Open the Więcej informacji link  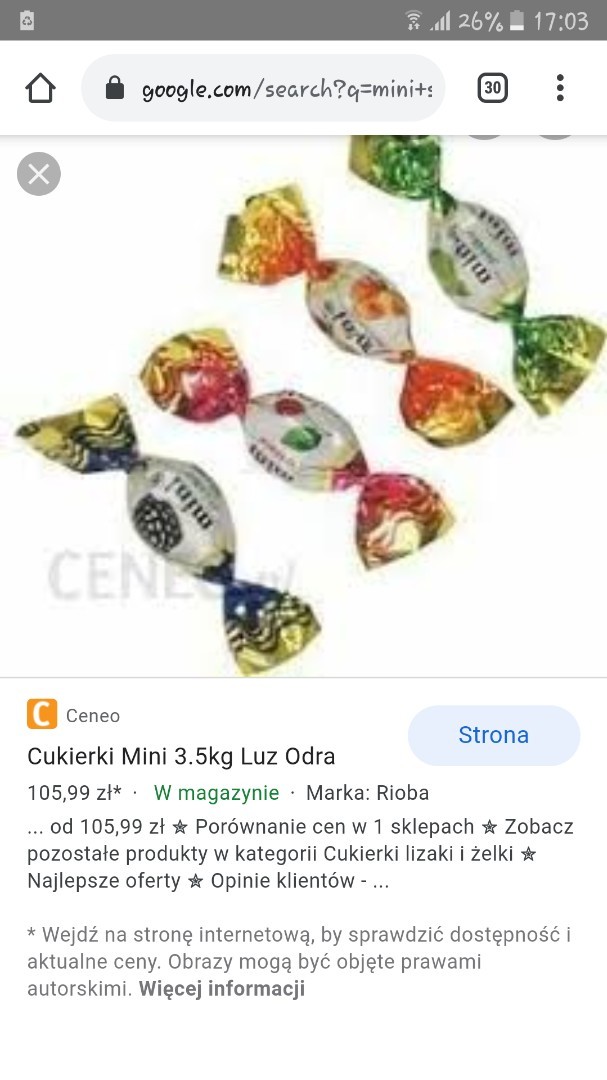(x=221, y=989)
